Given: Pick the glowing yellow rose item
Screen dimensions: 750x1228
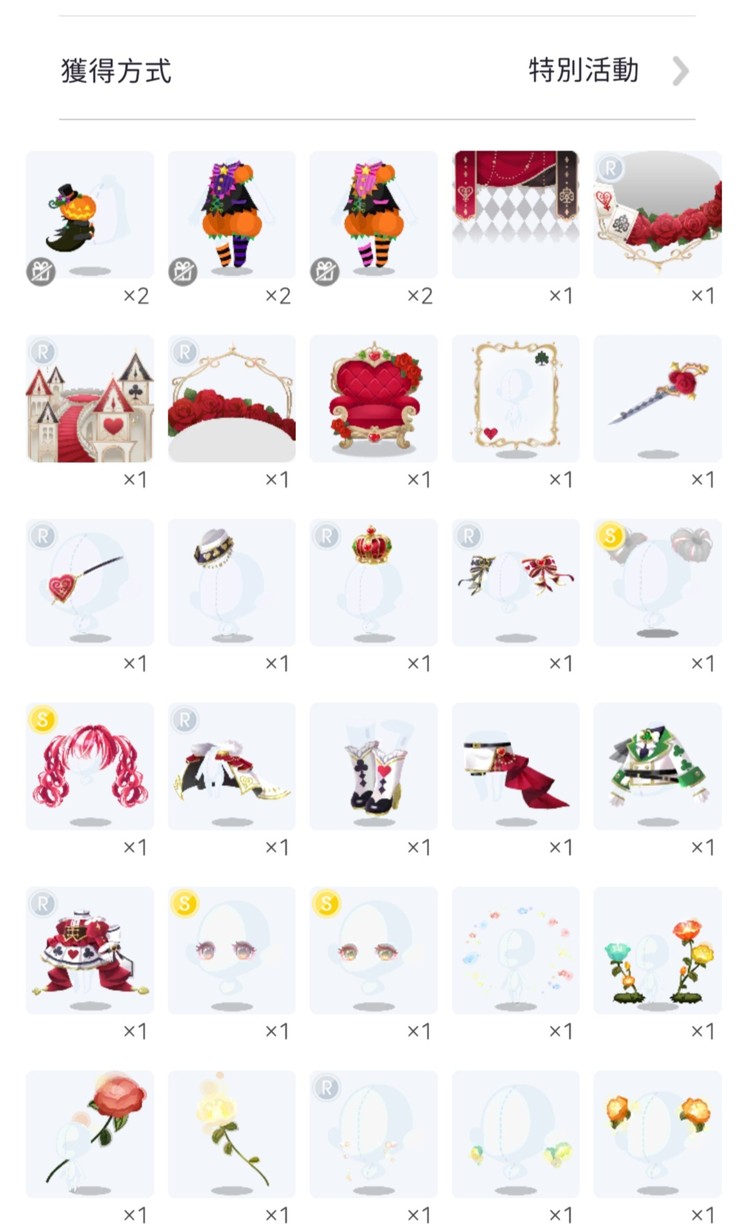Looking at the screenshot, I should (232, 1135).
